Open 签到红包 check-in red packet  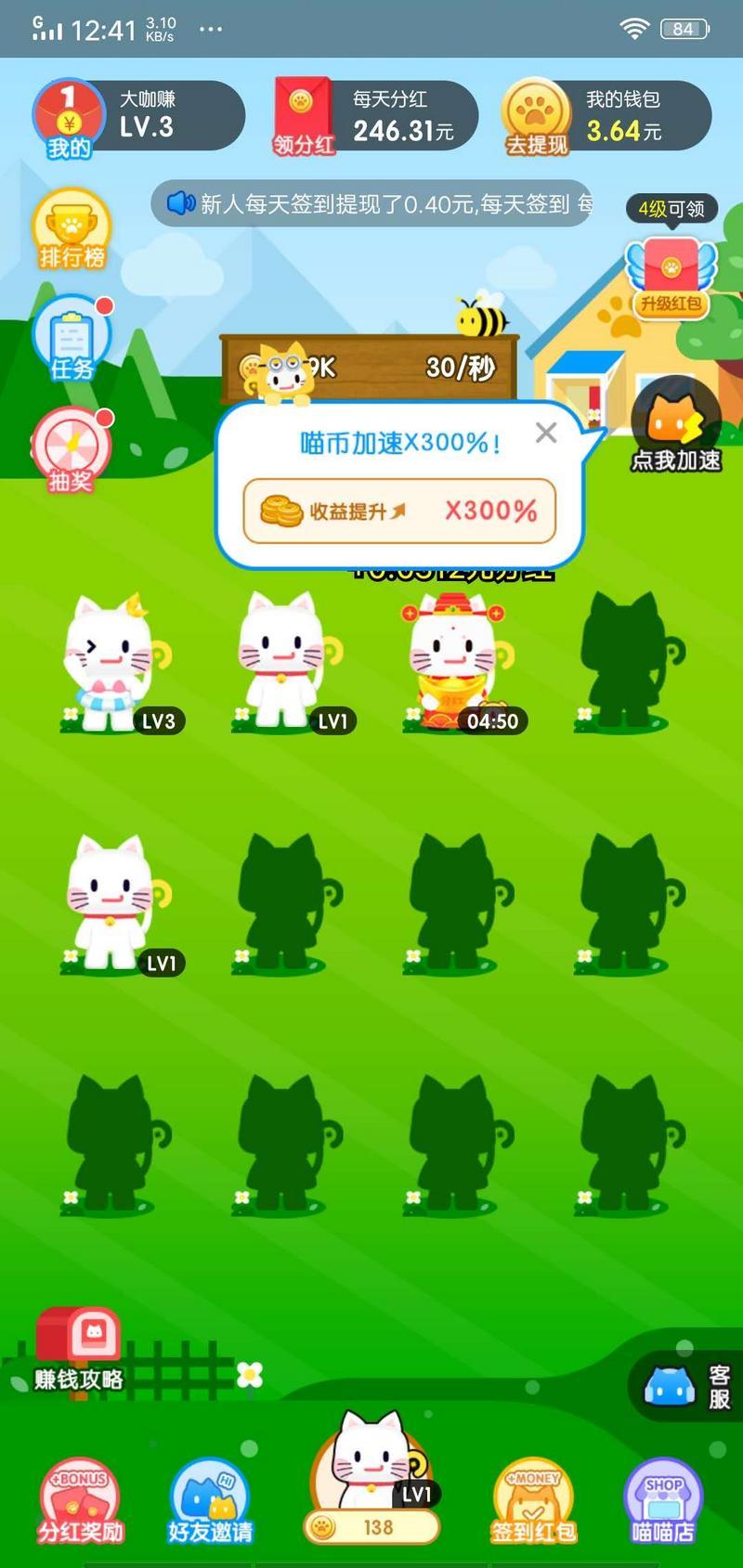[533, 1501]
